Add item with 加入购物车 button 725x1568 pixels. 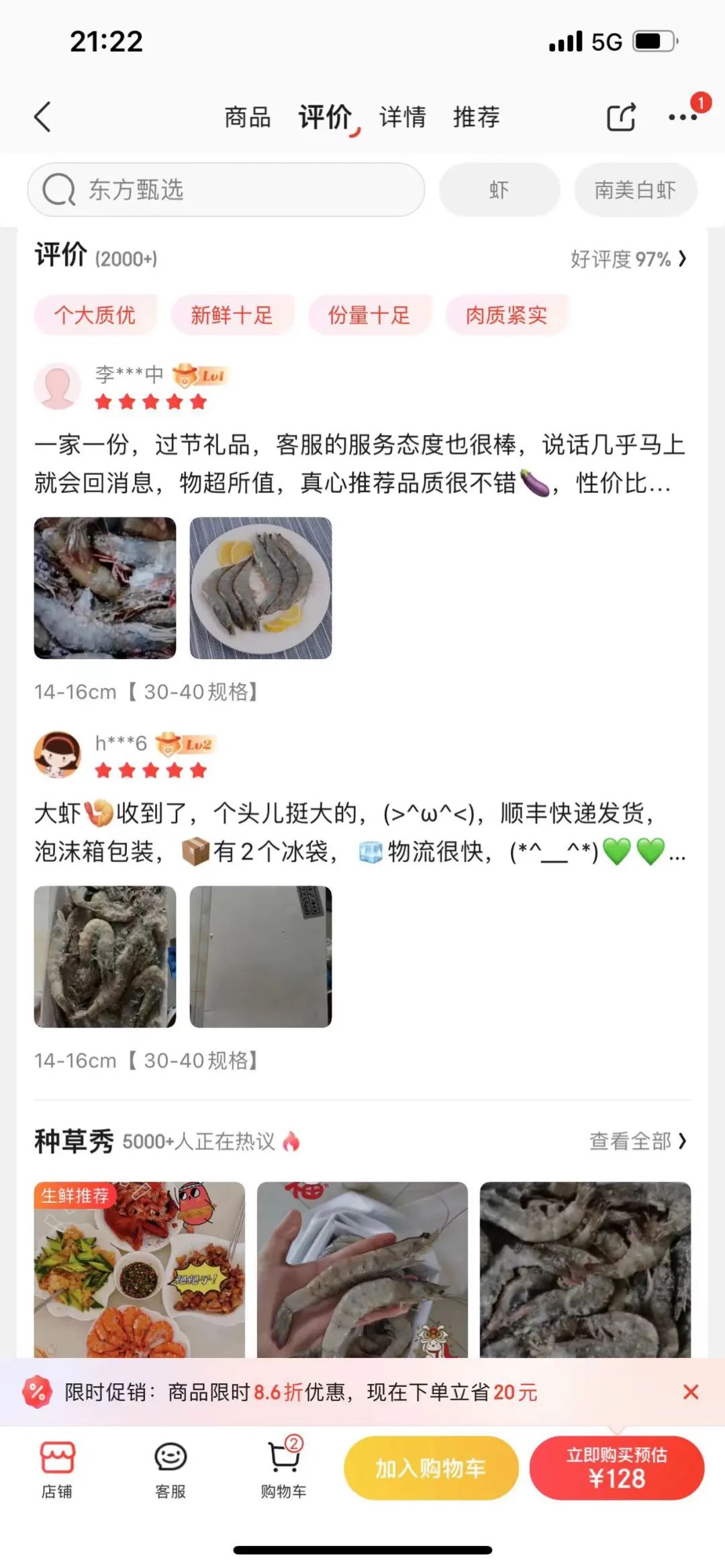click(x=431, y=1468)
